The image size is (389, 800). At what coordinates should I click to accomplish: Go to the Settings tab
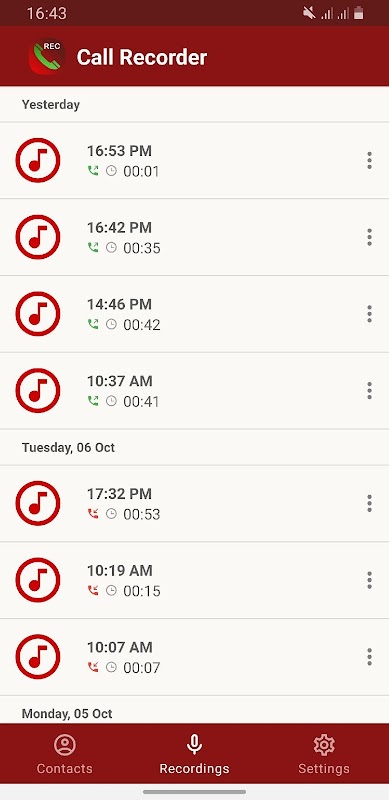click(x=324, y=755)
